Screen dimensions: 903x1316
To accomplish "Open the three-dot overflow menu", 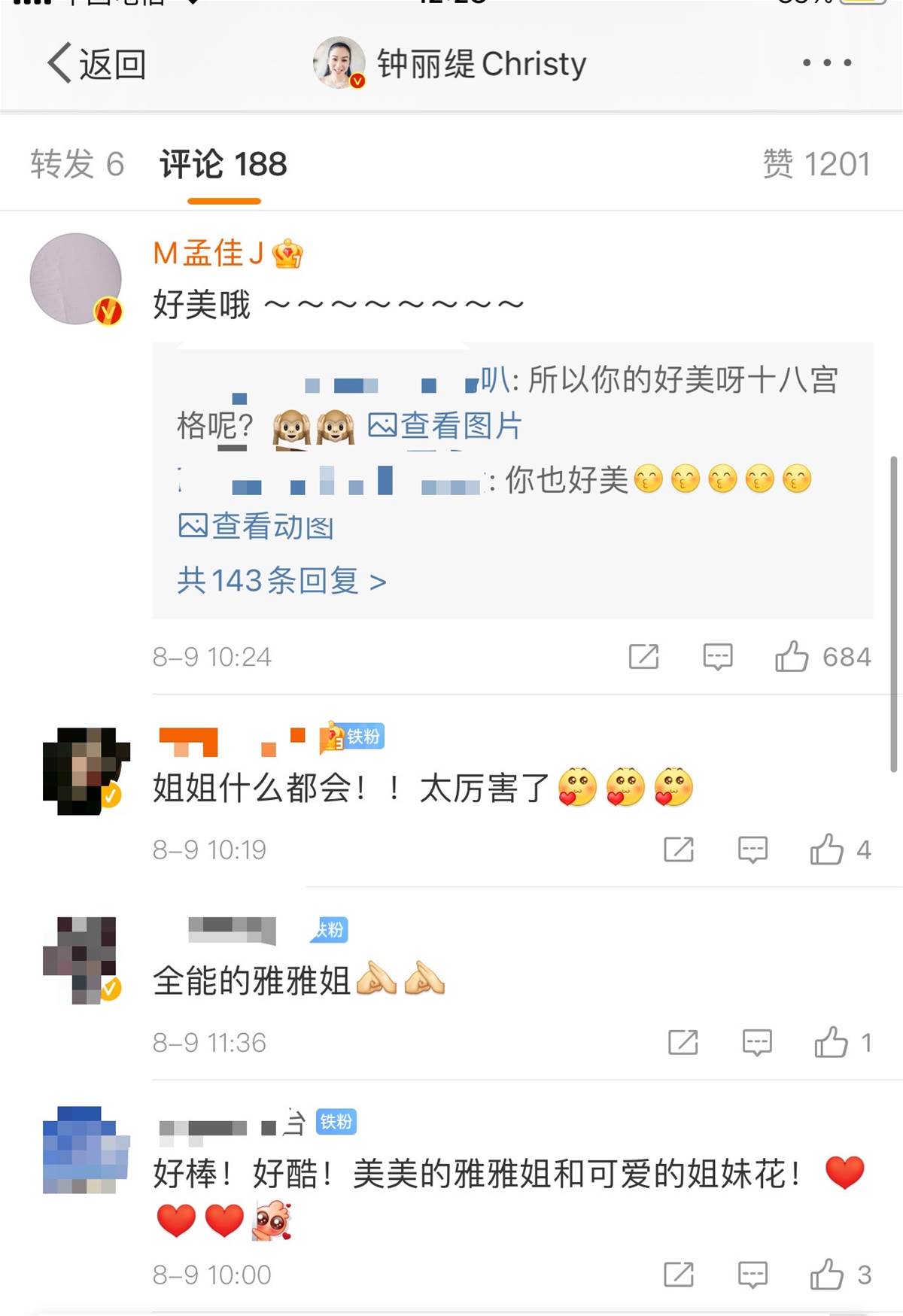I will pyautogui.click(x=826, y=63).
